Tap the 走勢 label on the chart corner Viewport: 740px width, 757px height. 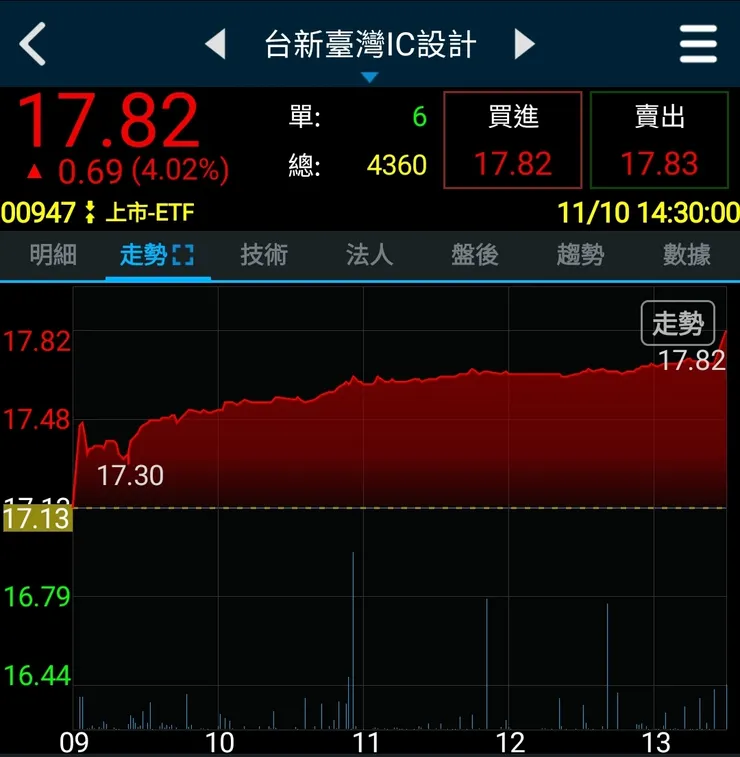point(678,322)
